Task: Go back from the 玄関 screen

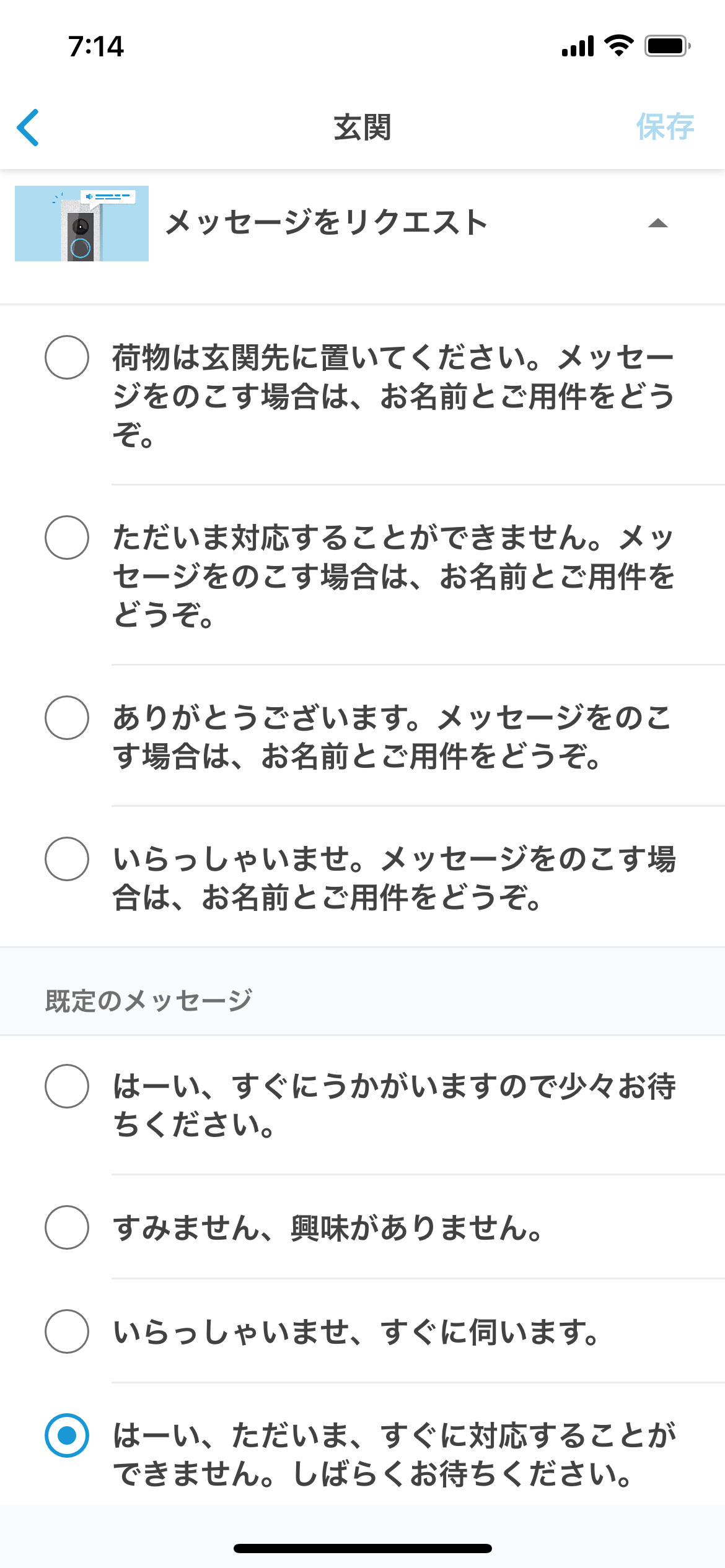Action: 29,128
